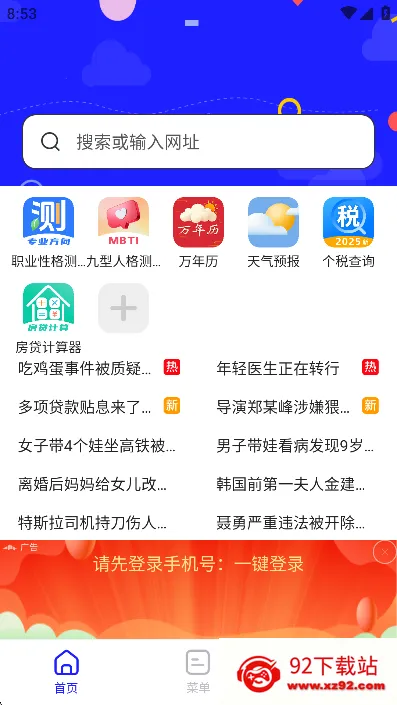The image size is (397, 705).
Task: Open the 女子带4个娃坐高铁被 headline
Action: [97, 446]
